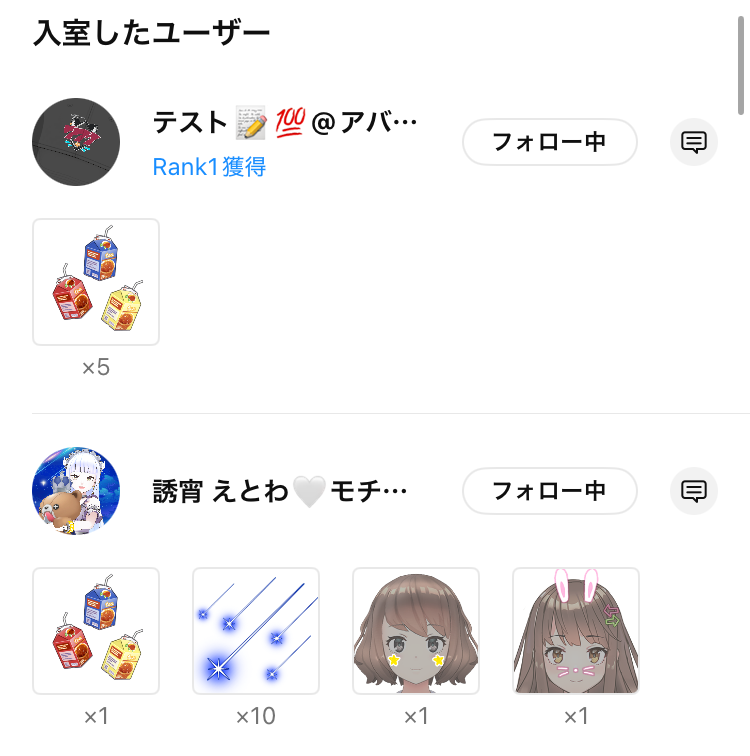This screenshot has height=756, width=750.
Task: Open message icon for テスト user
Action: (x=693, y=142)
